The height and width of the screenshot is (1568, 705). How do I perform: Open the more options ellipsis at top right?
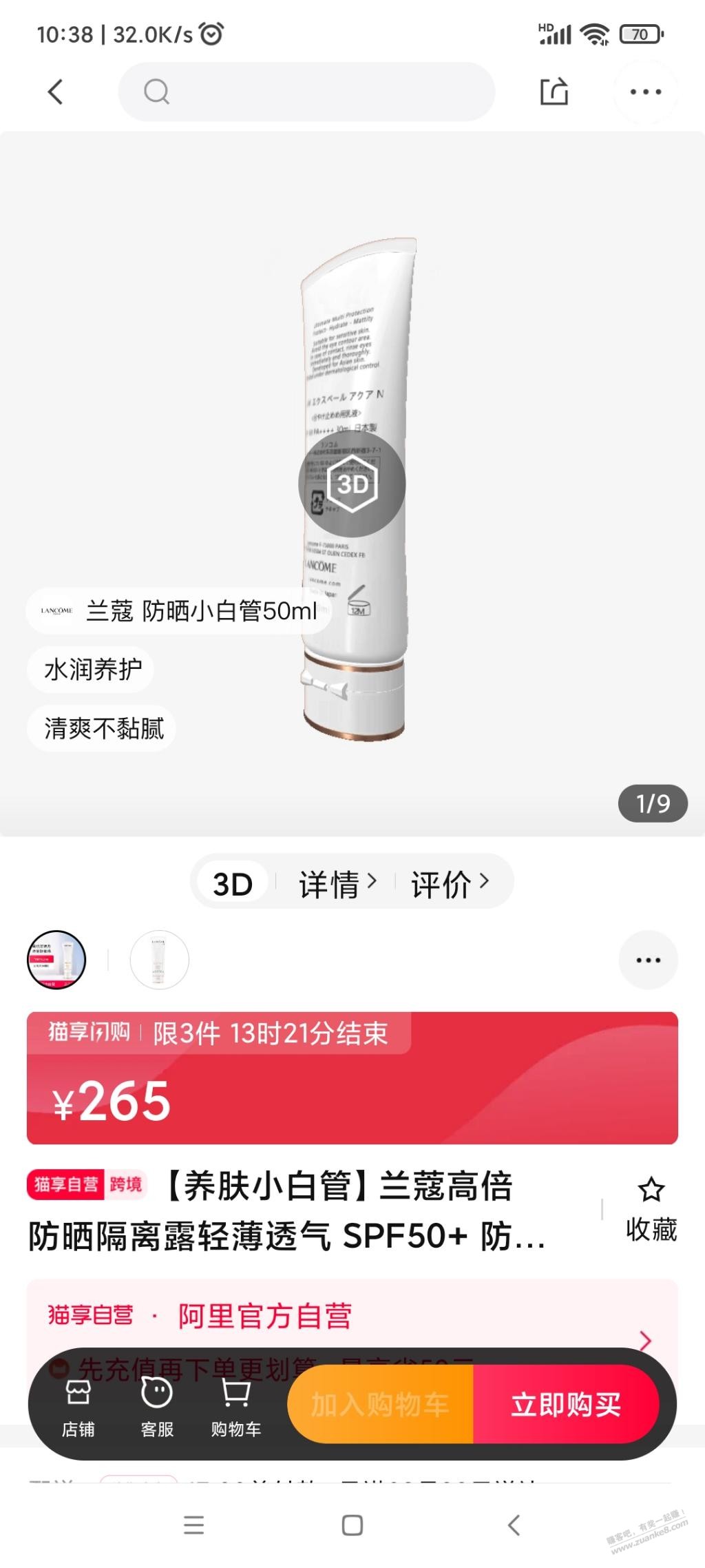[x=646, y=92]
